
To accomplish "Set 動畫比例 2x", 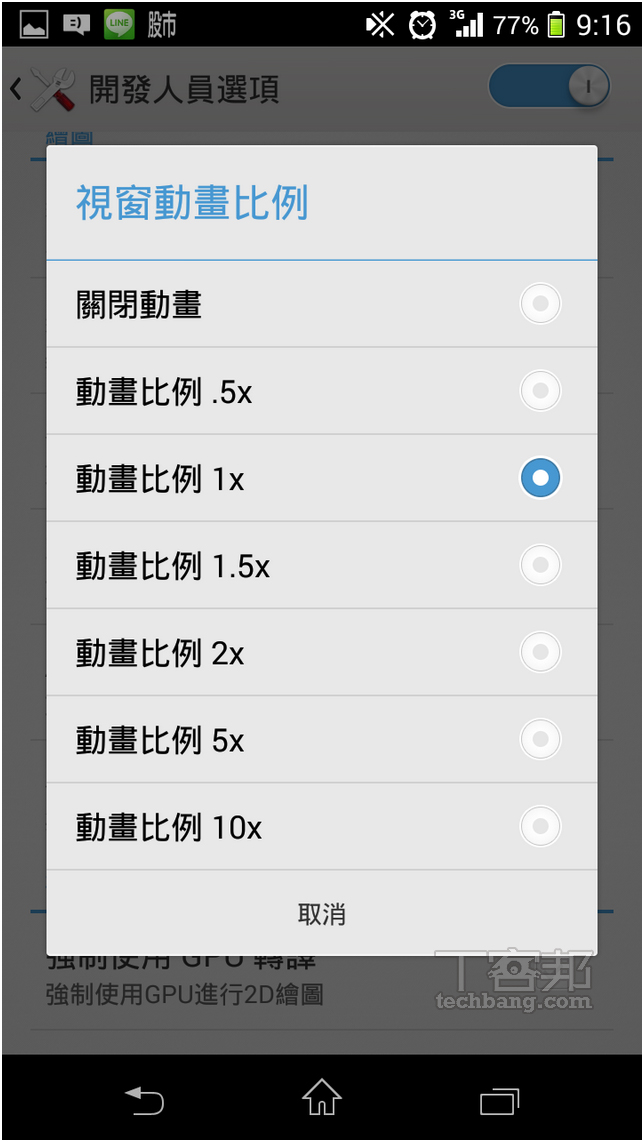I will [321, 652].
